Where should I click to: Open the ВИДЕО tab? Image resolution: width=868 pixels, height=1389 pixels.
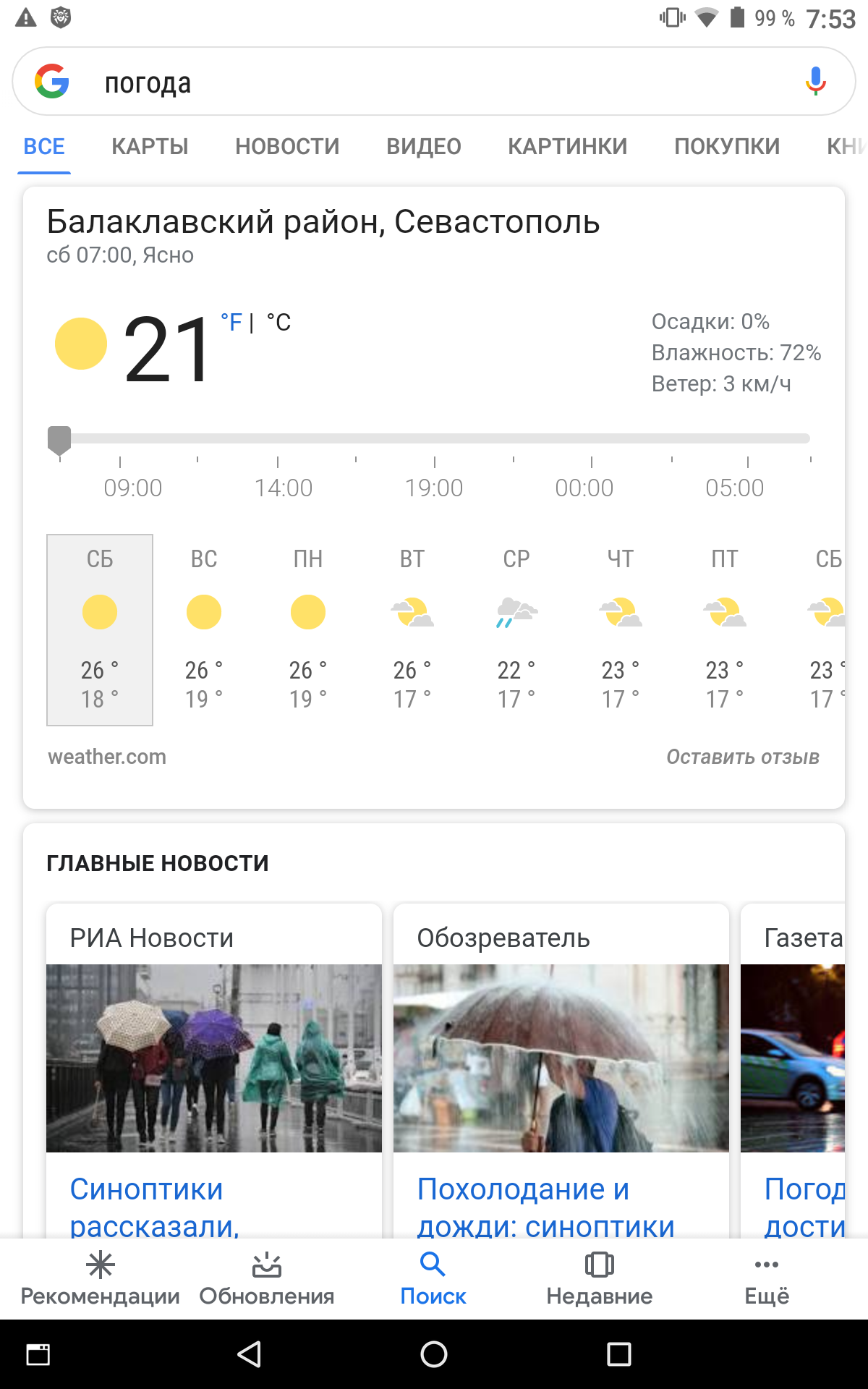[424, 146]
